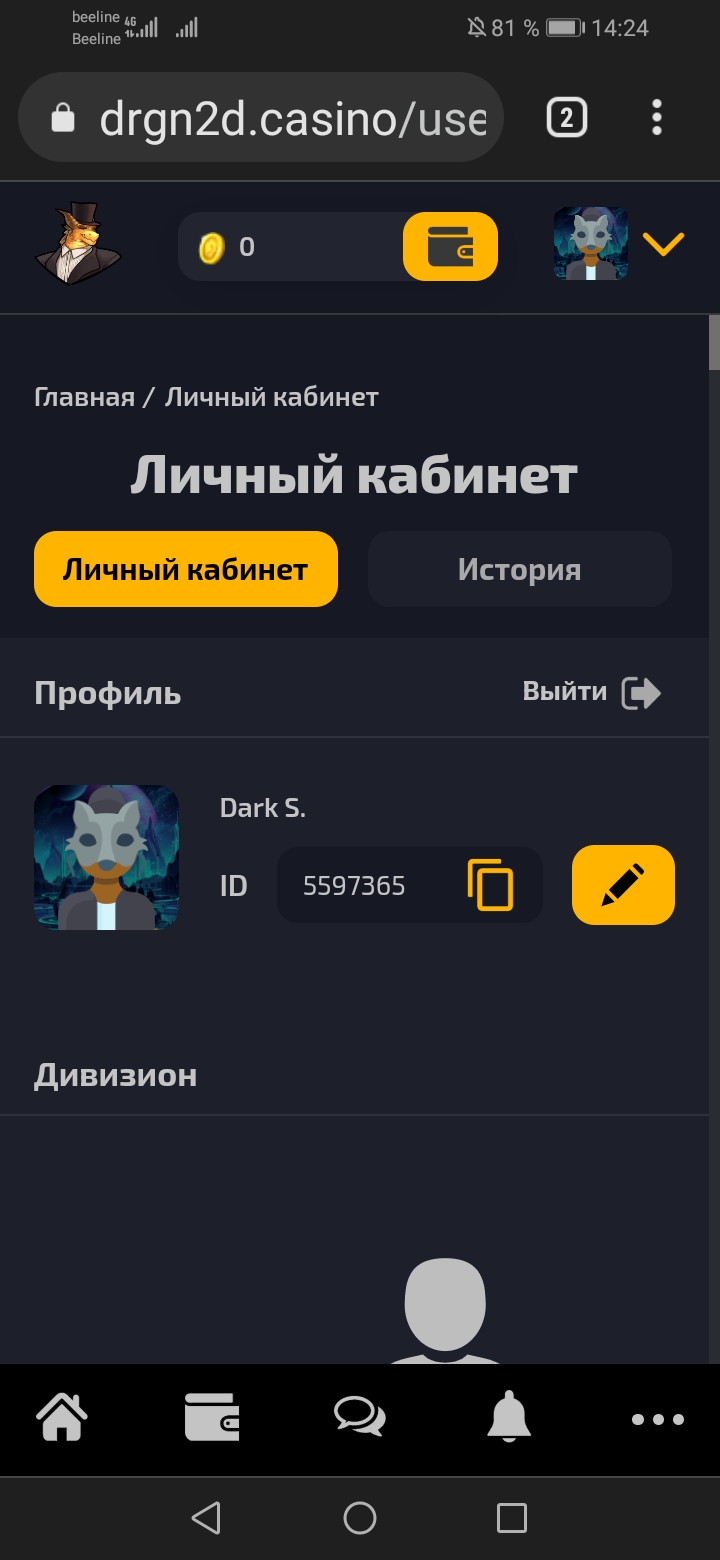Open the wallet top-up panel

click(x=449, y=246)
